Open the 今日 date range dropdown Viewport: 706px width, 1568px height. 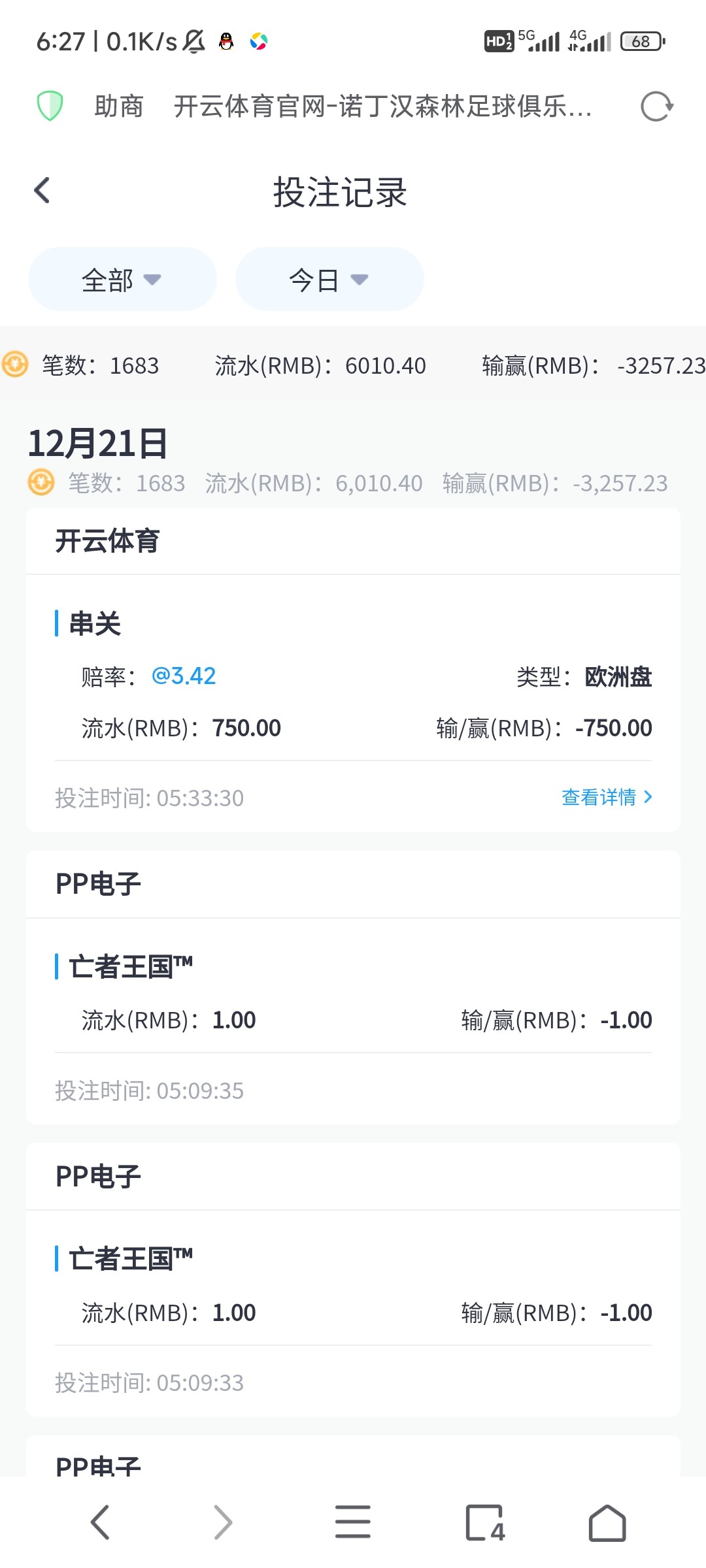(x=329, y=279)
